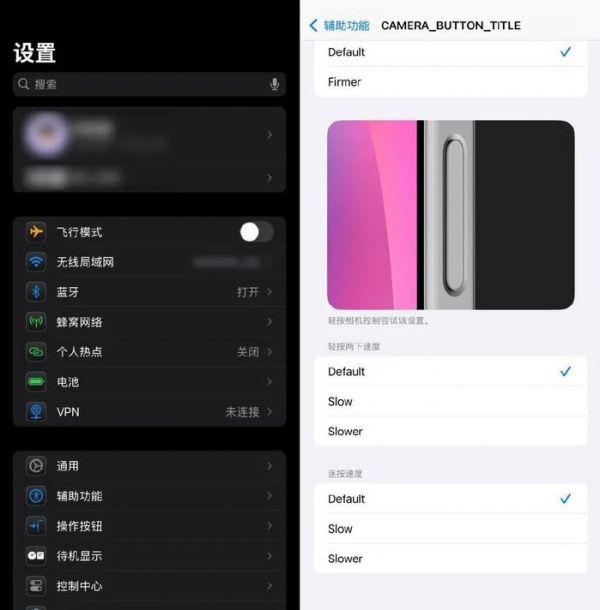
Task: Open 待机显示 settings
Action: (150, 556)
